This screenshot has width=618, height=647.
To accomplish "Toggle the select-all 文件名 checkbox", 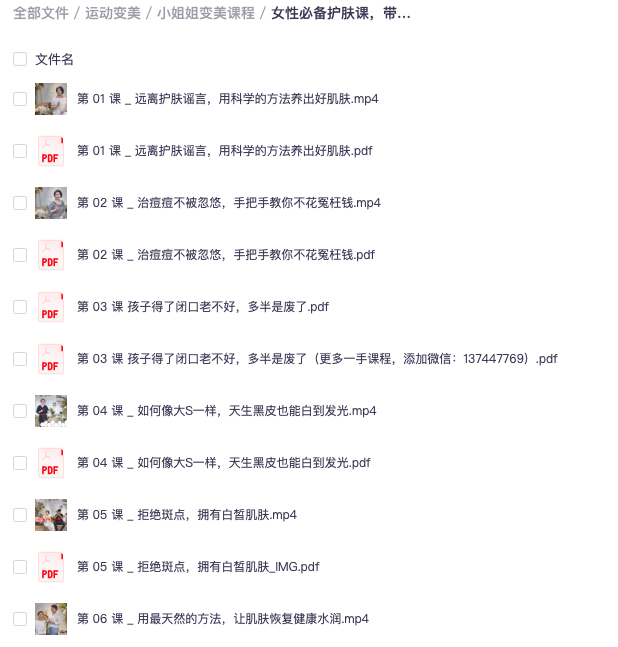I will pyautogui.click(x=20, y=59).
